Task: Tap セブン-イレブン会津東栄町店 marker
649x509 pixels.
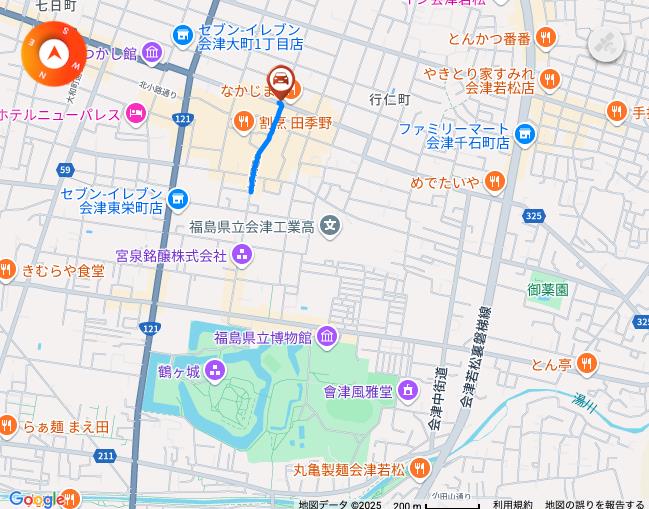Action: click(x=178, y=199)
